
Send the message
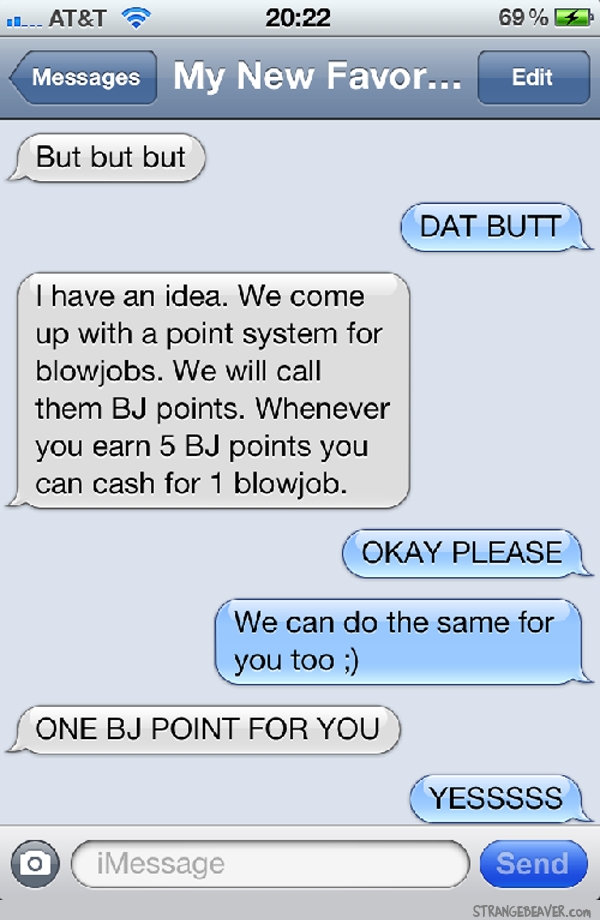tap(532, 863)
